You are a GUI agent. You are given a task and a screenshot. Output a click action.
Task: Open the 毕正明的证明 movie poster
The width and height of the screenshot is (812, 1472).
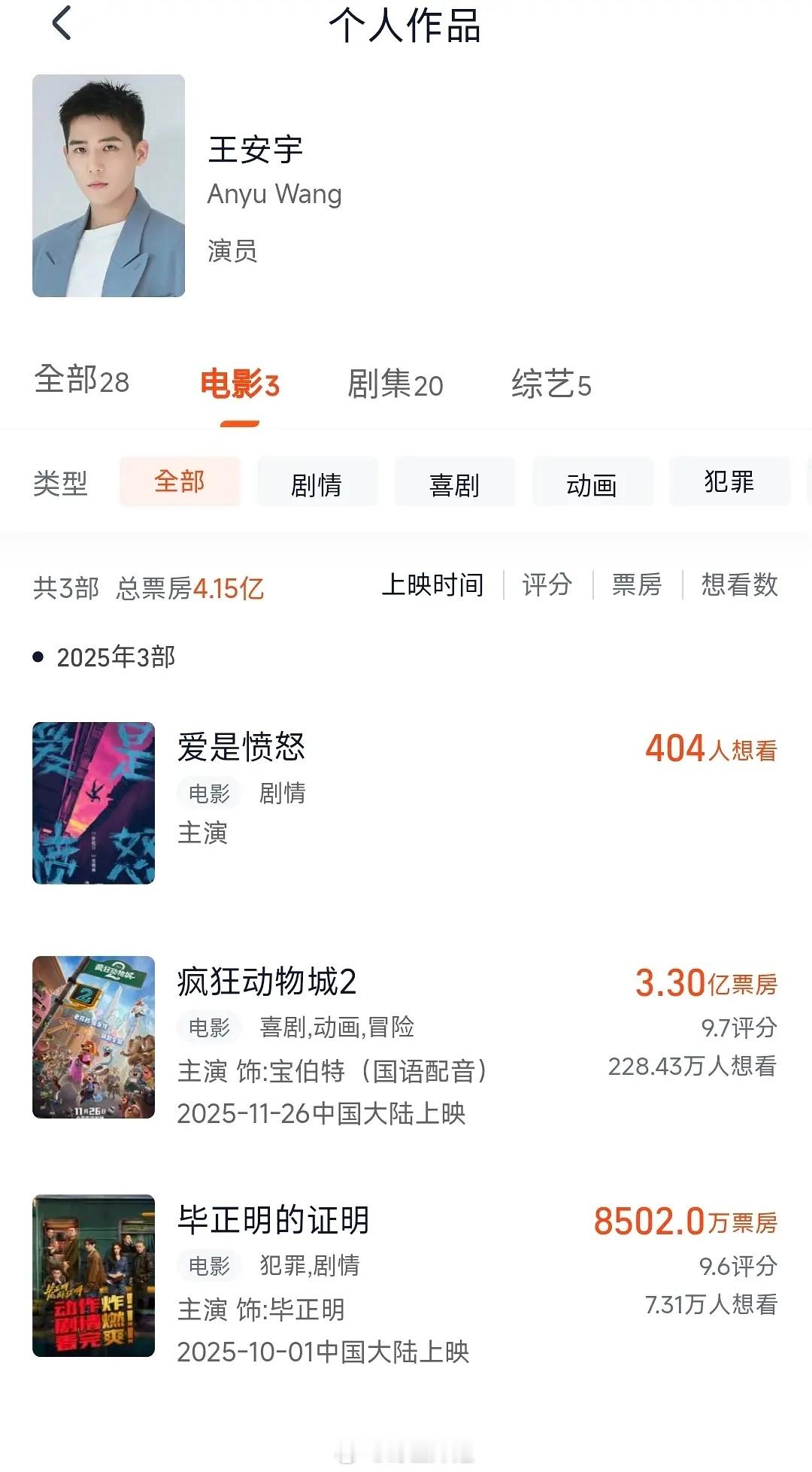pyautogui.click(x=93, y=1275)
